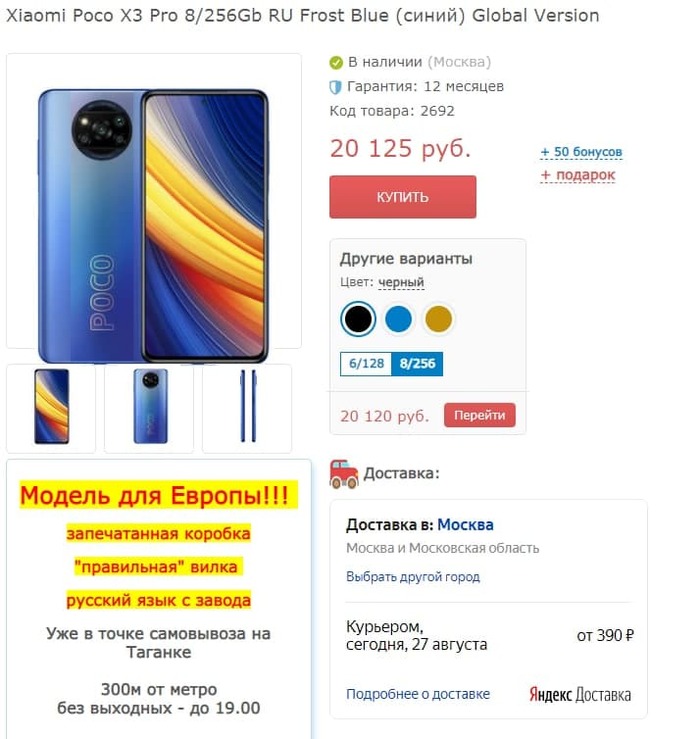Choose the 8/256 memory variant
Viewport: 700px width, 739px height.
point(417,363)
